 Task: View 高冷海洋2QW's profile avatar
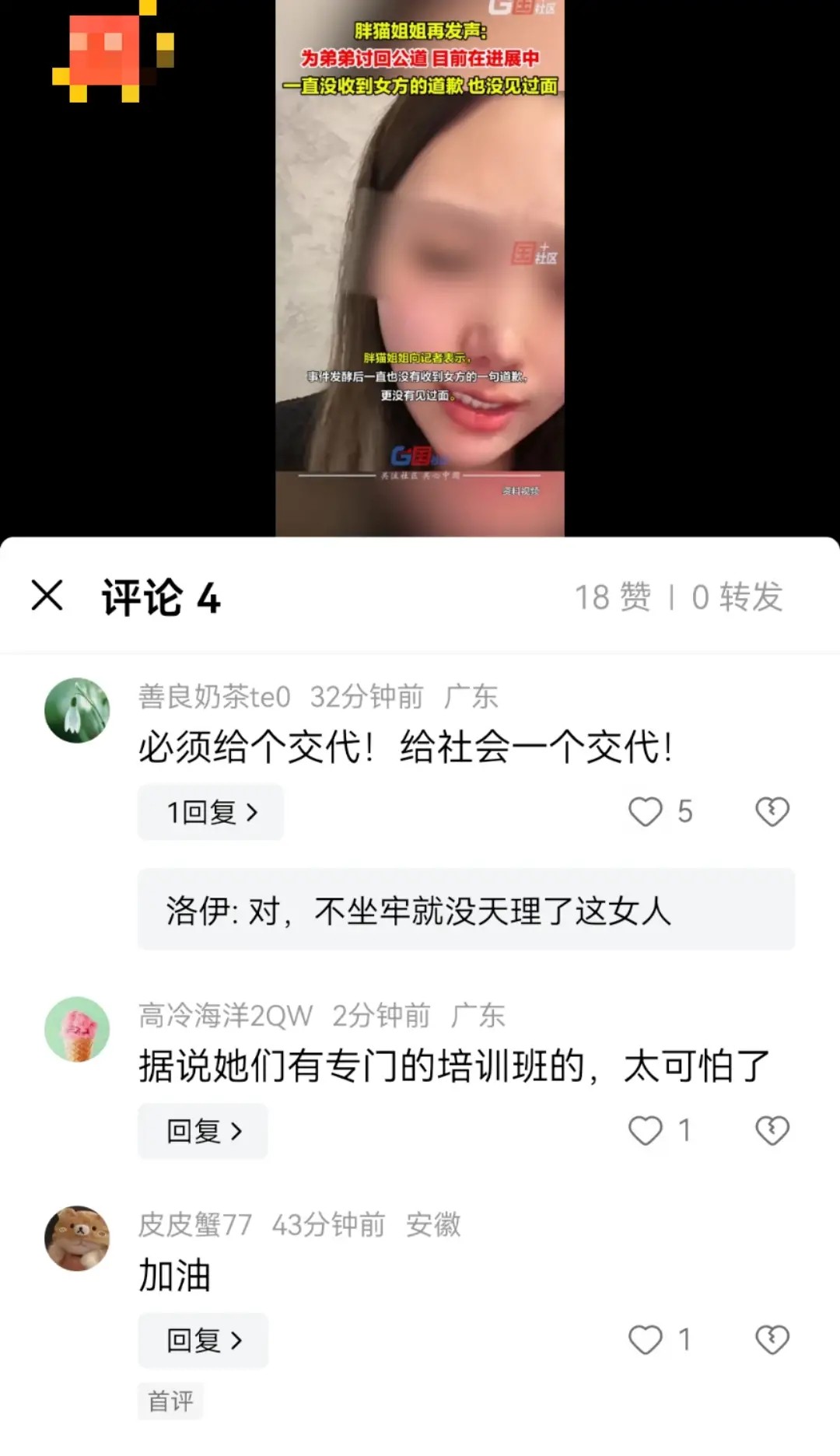[77, 1029]
